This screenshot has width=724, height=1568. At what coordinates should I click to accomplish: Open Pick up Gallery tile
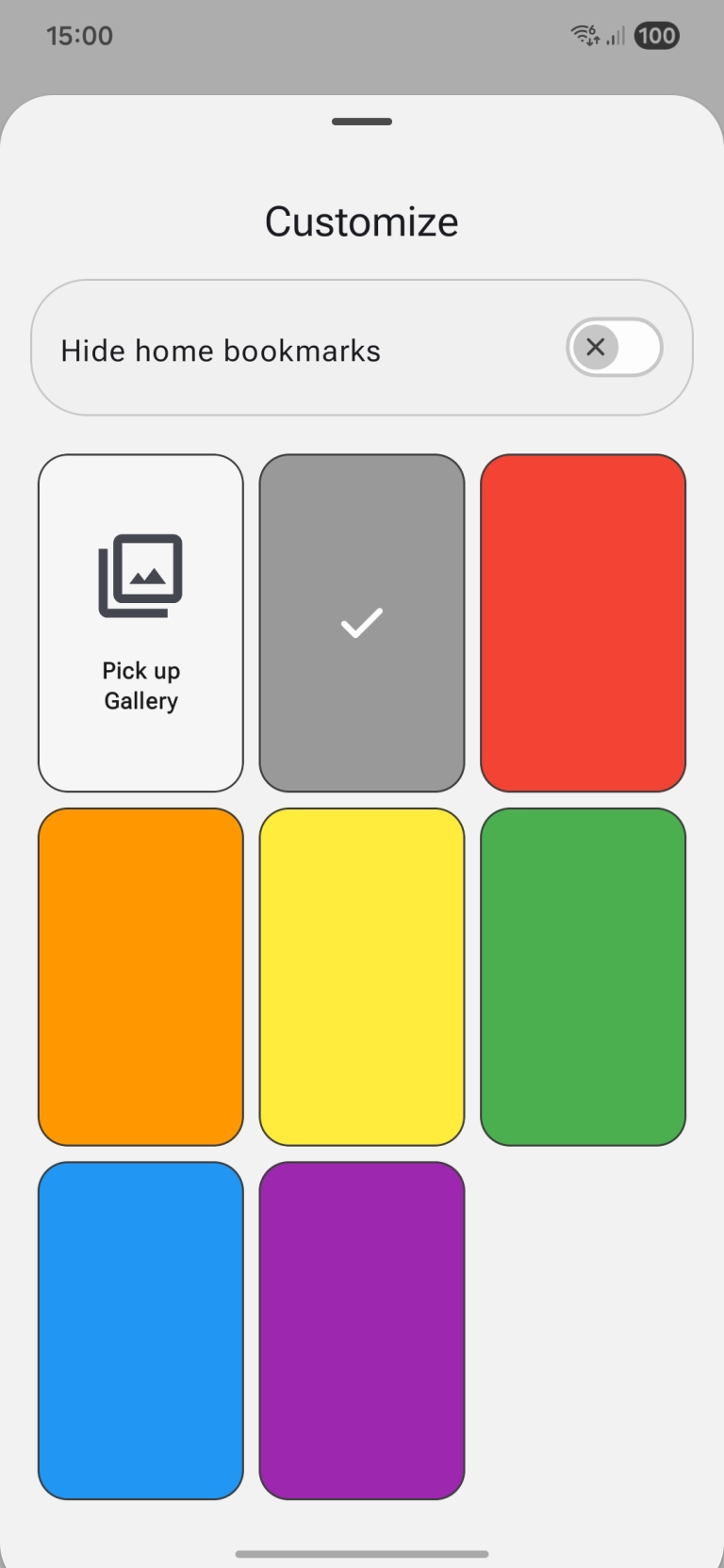[x=140, y=623]
